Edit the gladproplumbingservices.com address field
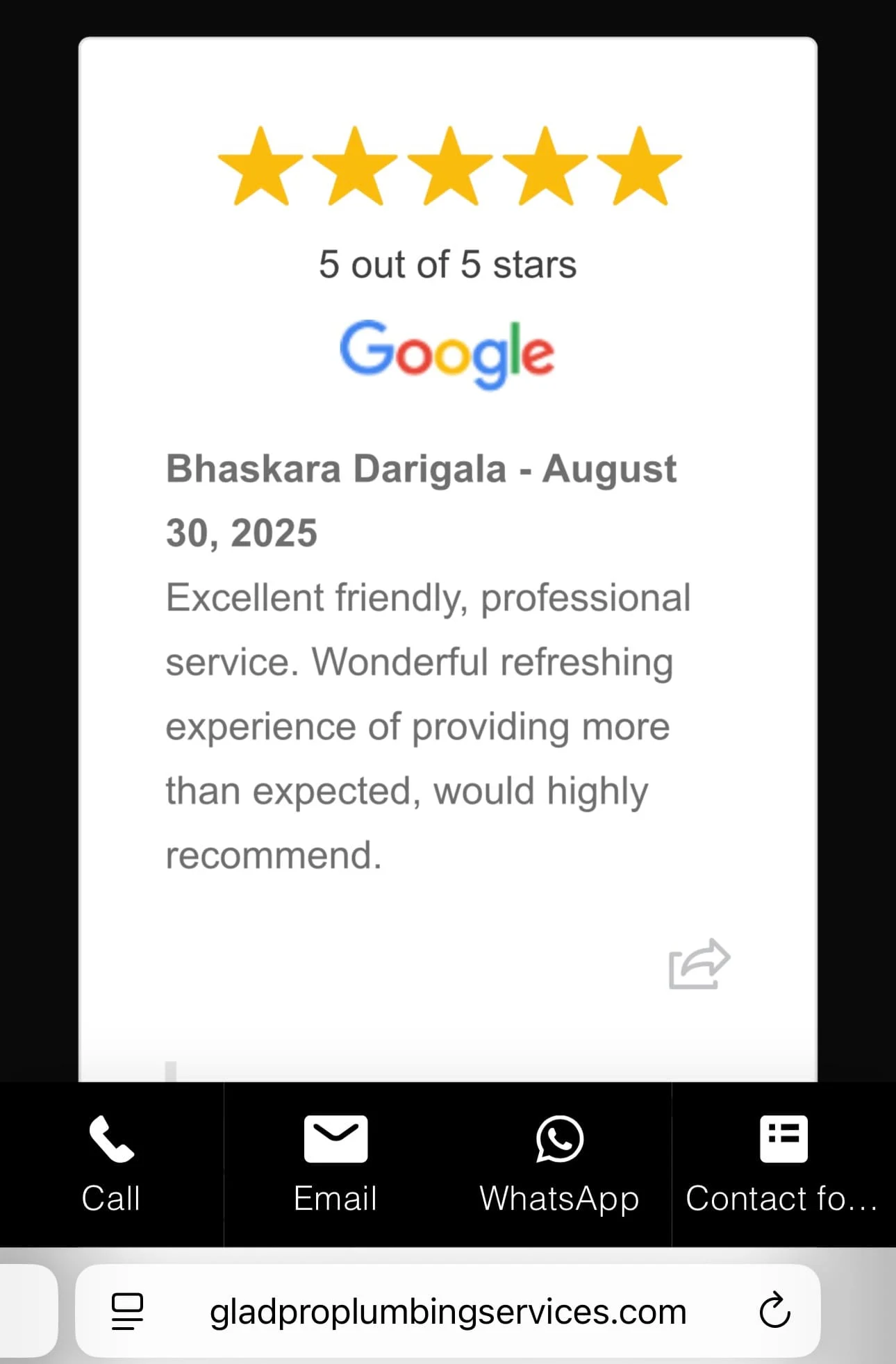The image size is (896, 1364). tap(448, 1311)
